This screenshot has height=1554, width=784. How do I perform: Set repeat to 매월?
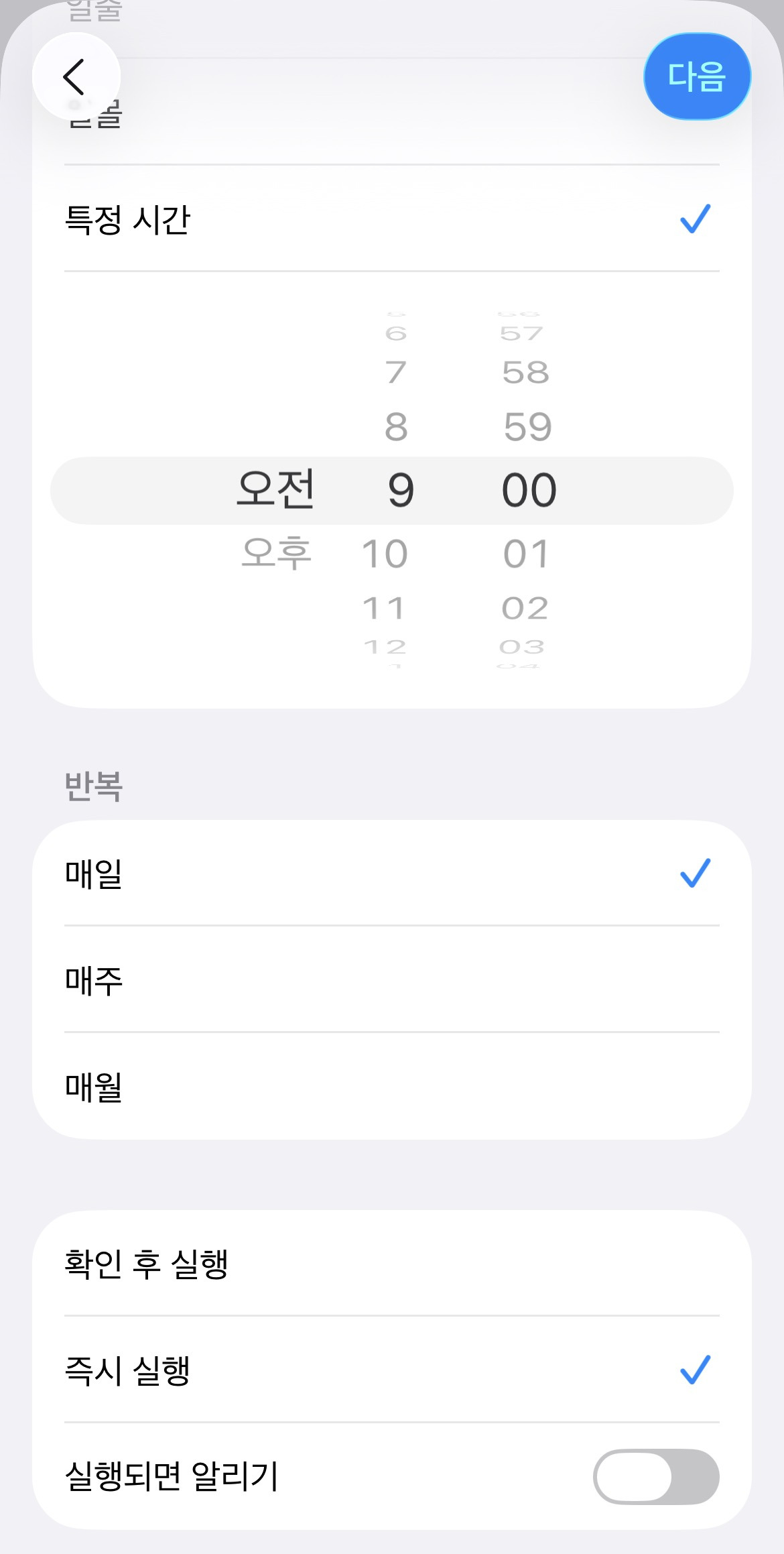391,1086
